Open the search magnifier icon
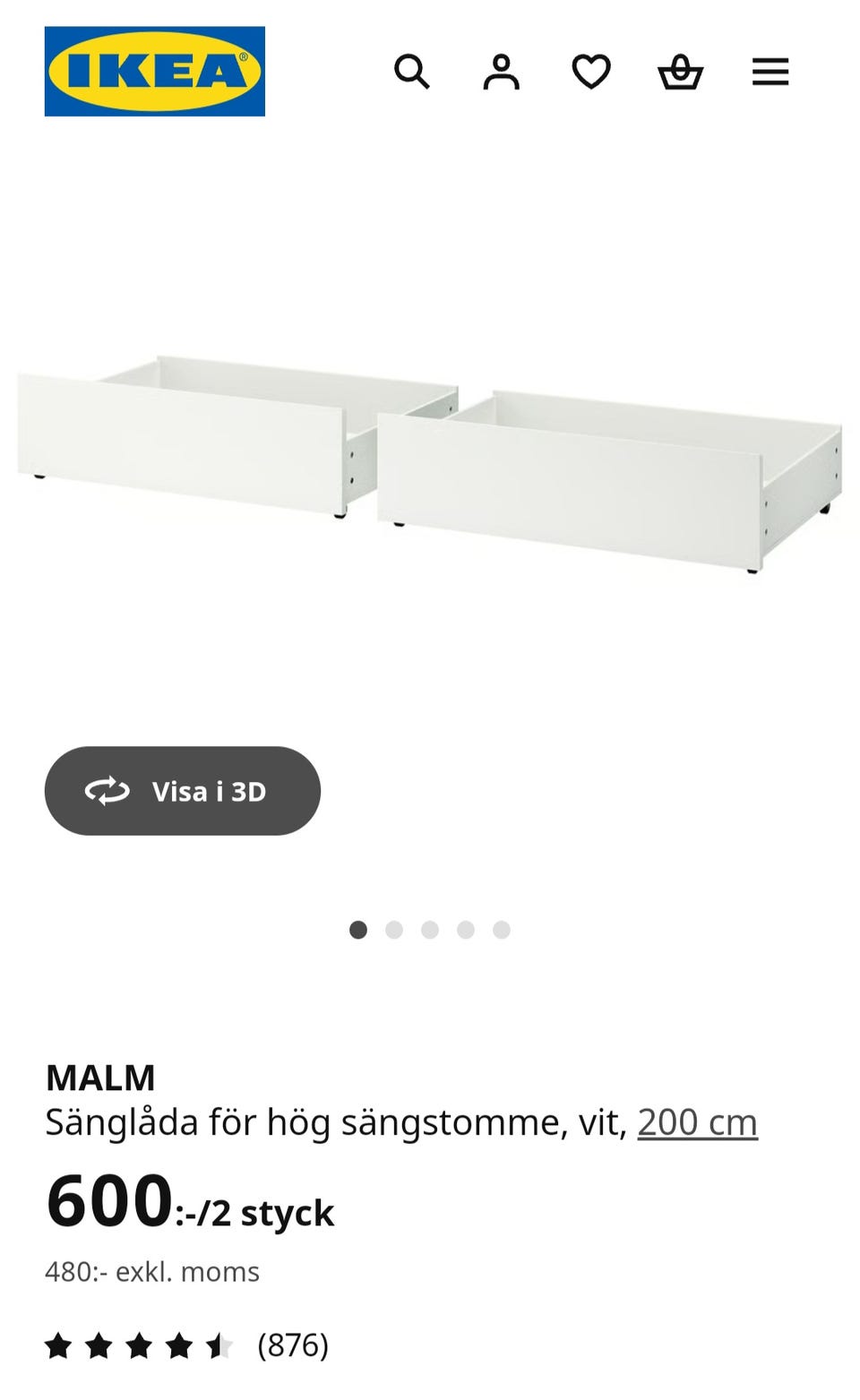The height and width of the screenshot is (1400, 860). pos(412,72)
